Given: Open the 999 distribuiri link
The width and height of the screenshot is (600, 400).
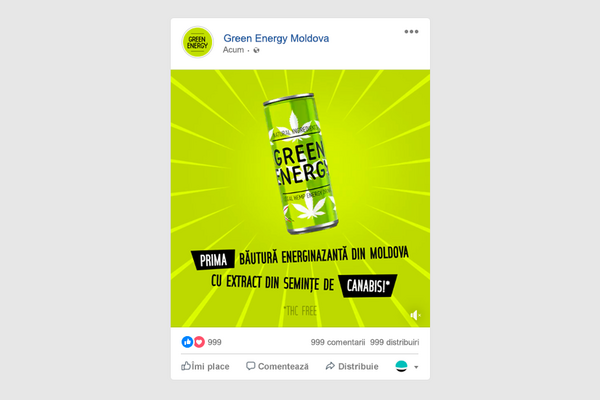Looking at the screenshot, I should point(394,342).
